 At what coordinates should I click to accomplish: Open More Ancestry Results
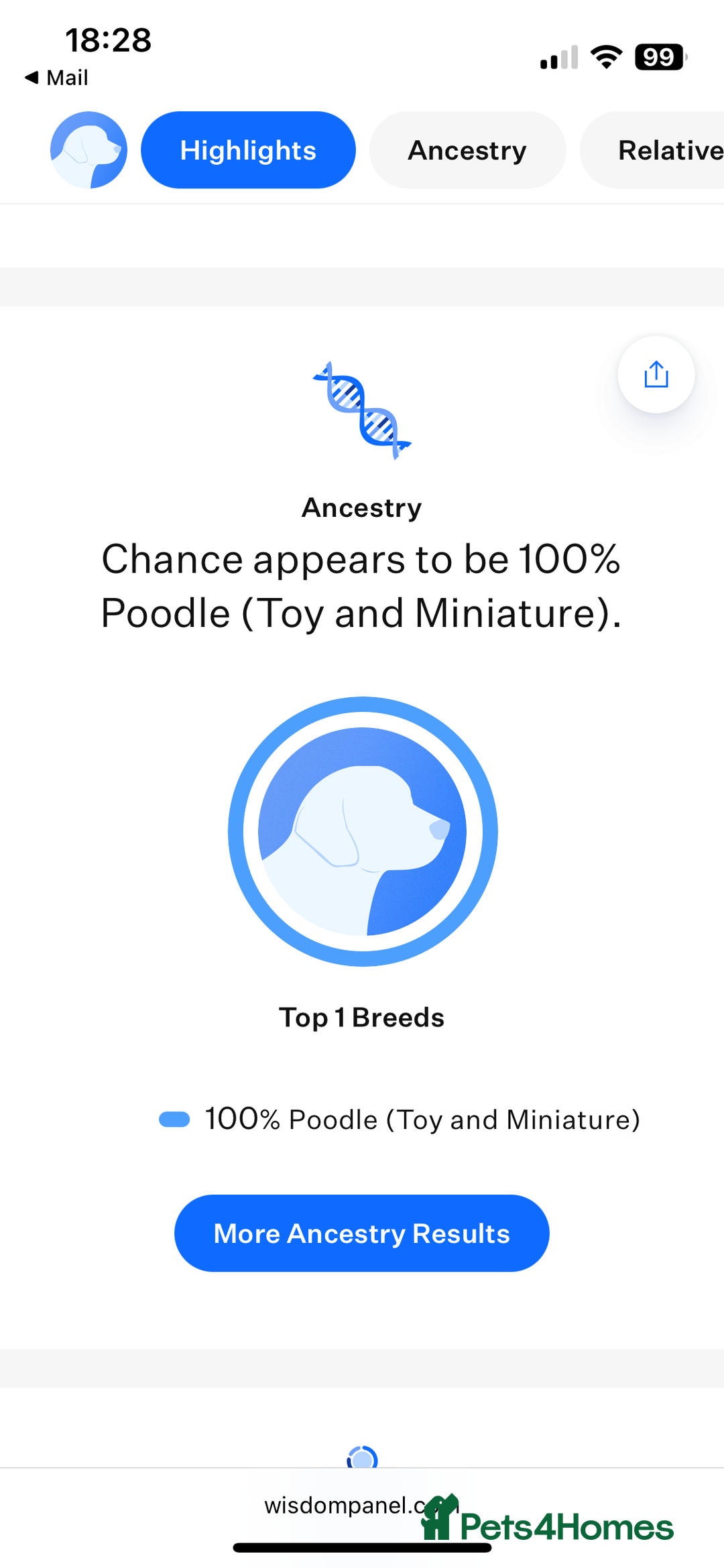point(361,1233)
